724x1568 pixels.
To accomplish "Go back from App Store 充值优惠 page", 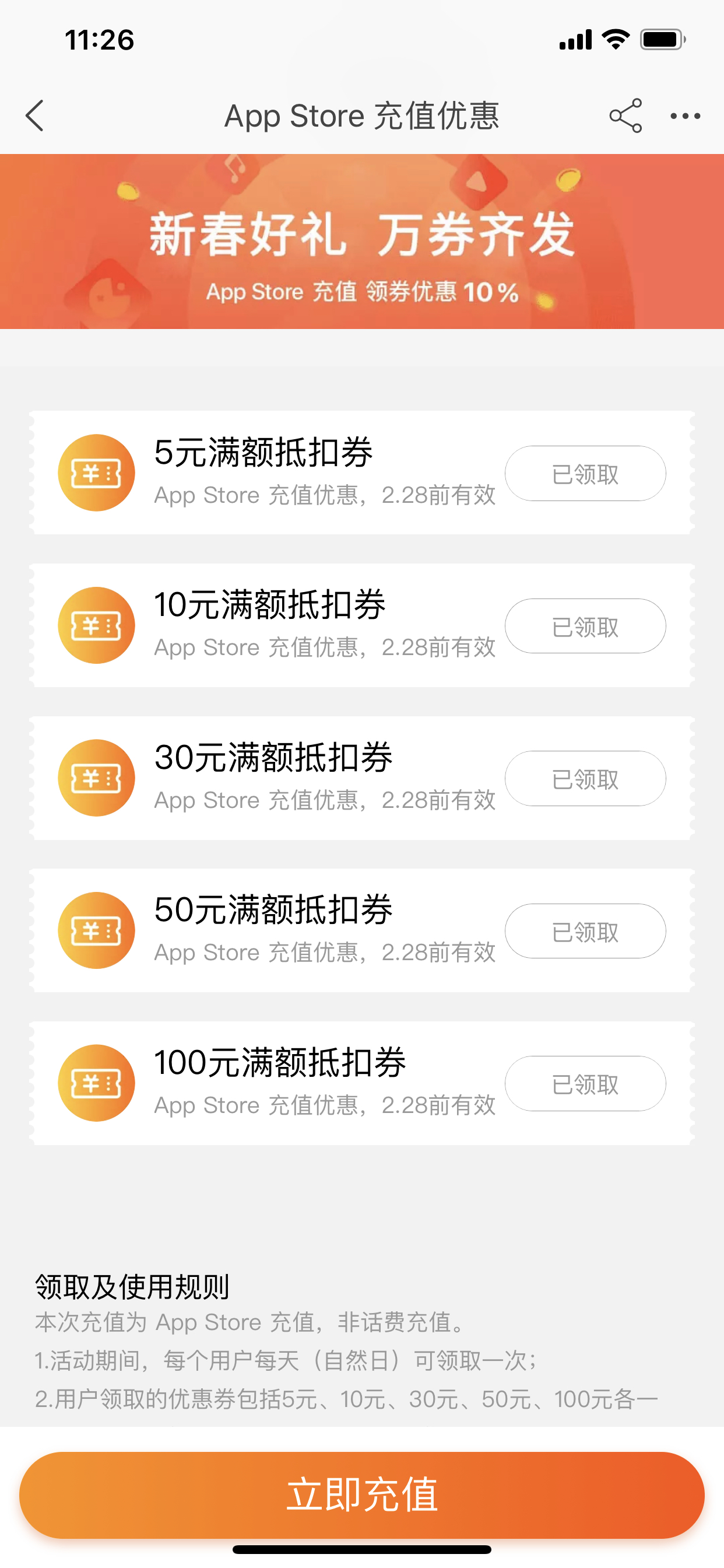I will click(36, 116).
